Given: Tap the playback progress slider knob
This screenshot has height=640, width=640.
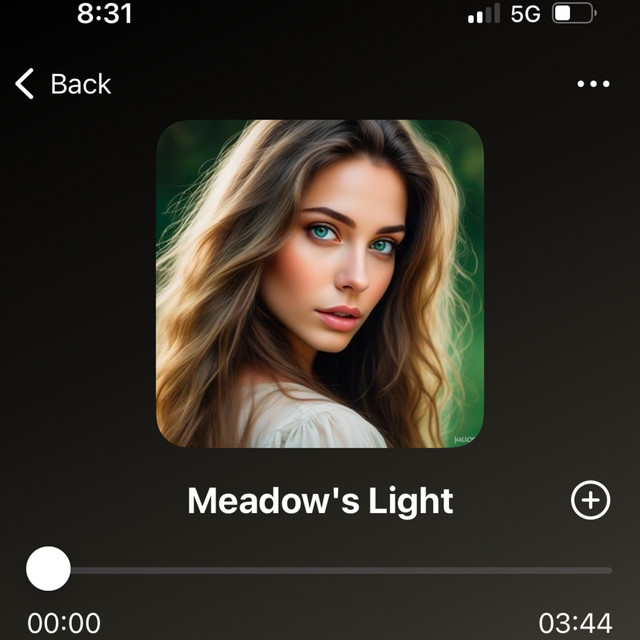Looking at the screenshot, I should pos(48,569).
